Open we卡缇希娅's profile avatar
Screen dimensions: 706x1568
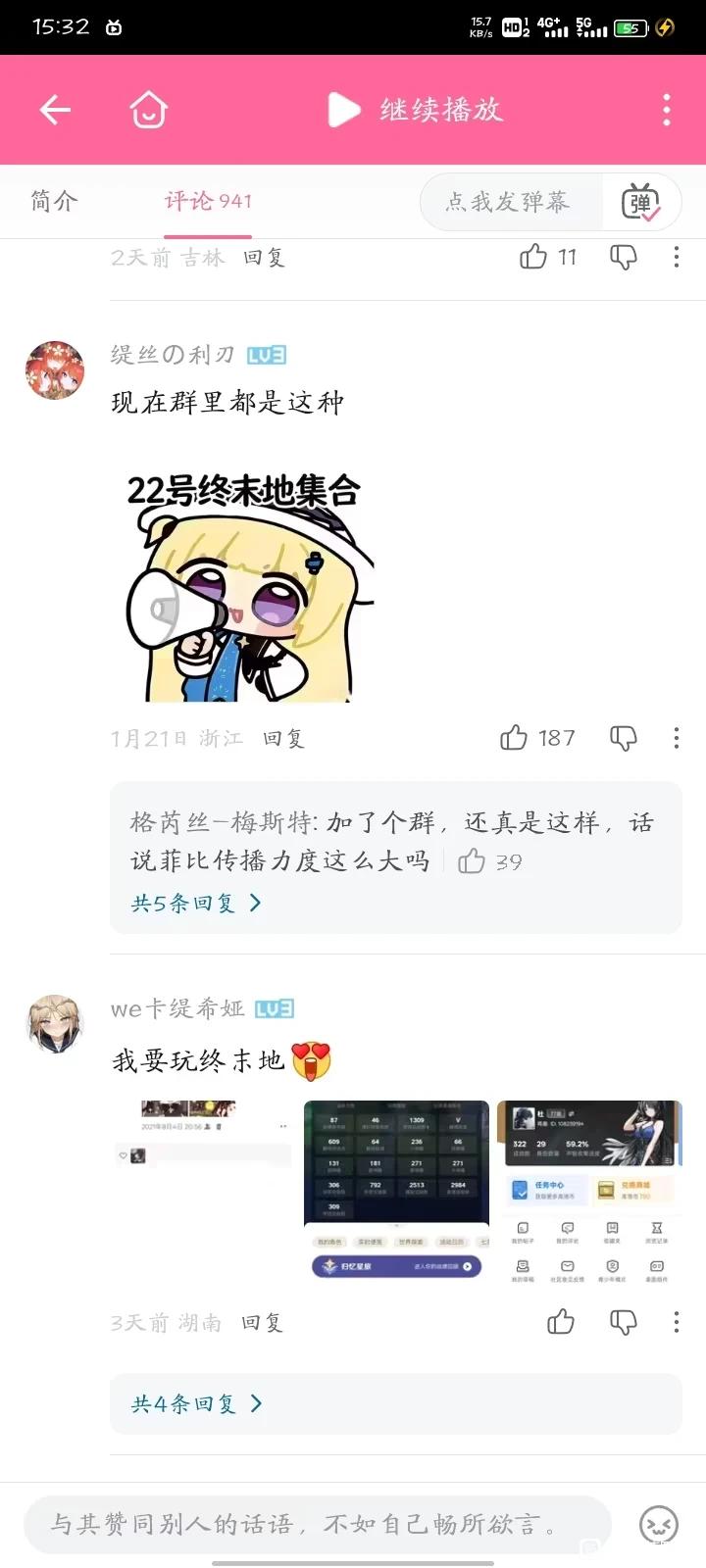pos(54,1023)
